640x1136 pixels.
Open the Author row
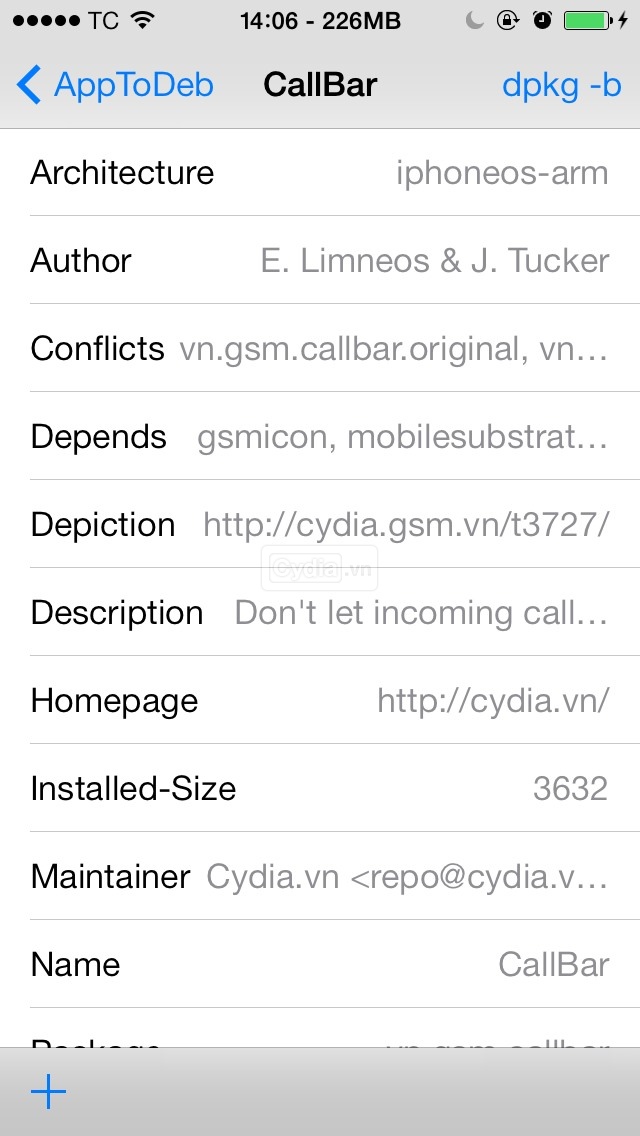pyautogui.click(x=320, y=260)
